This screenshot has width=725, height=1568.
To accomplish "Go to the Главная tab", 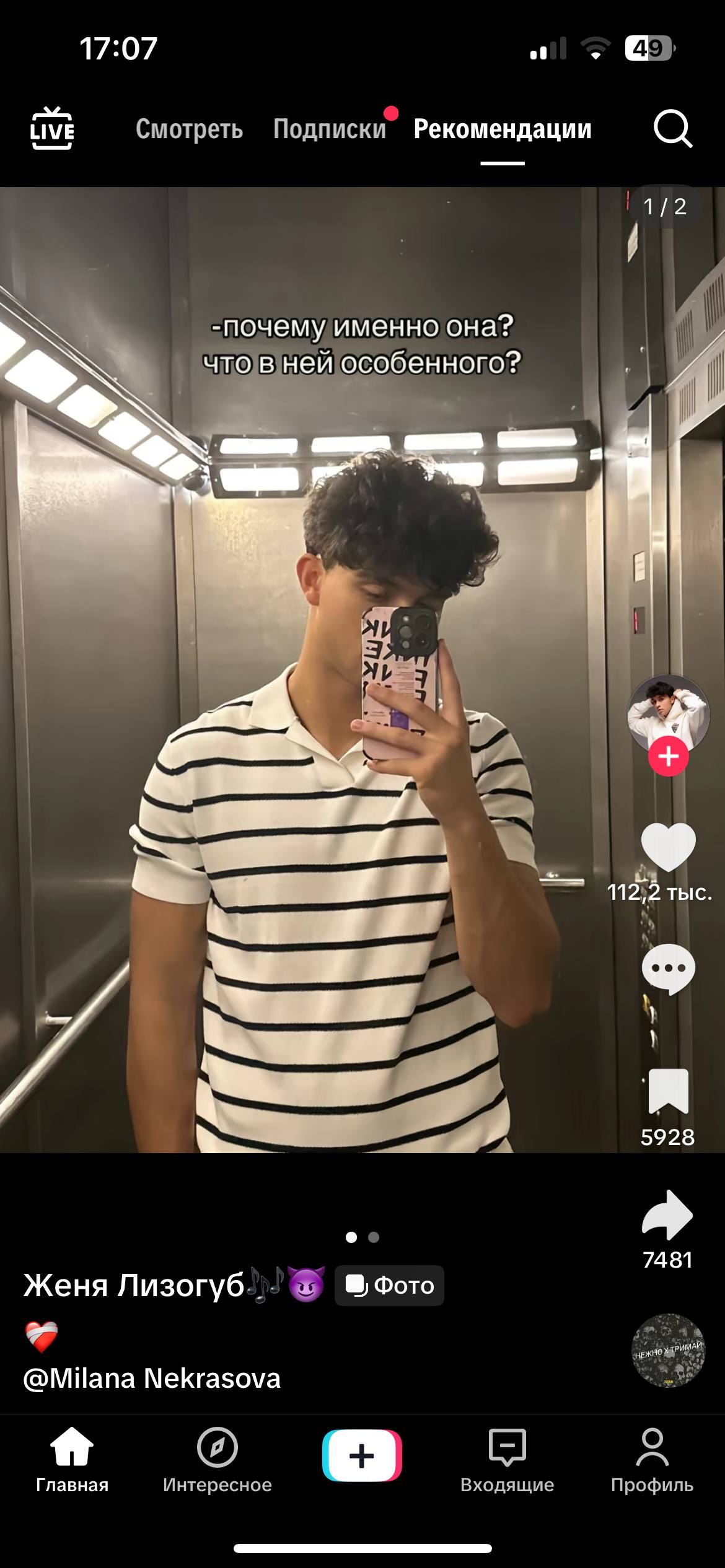I will (72, 1460).
